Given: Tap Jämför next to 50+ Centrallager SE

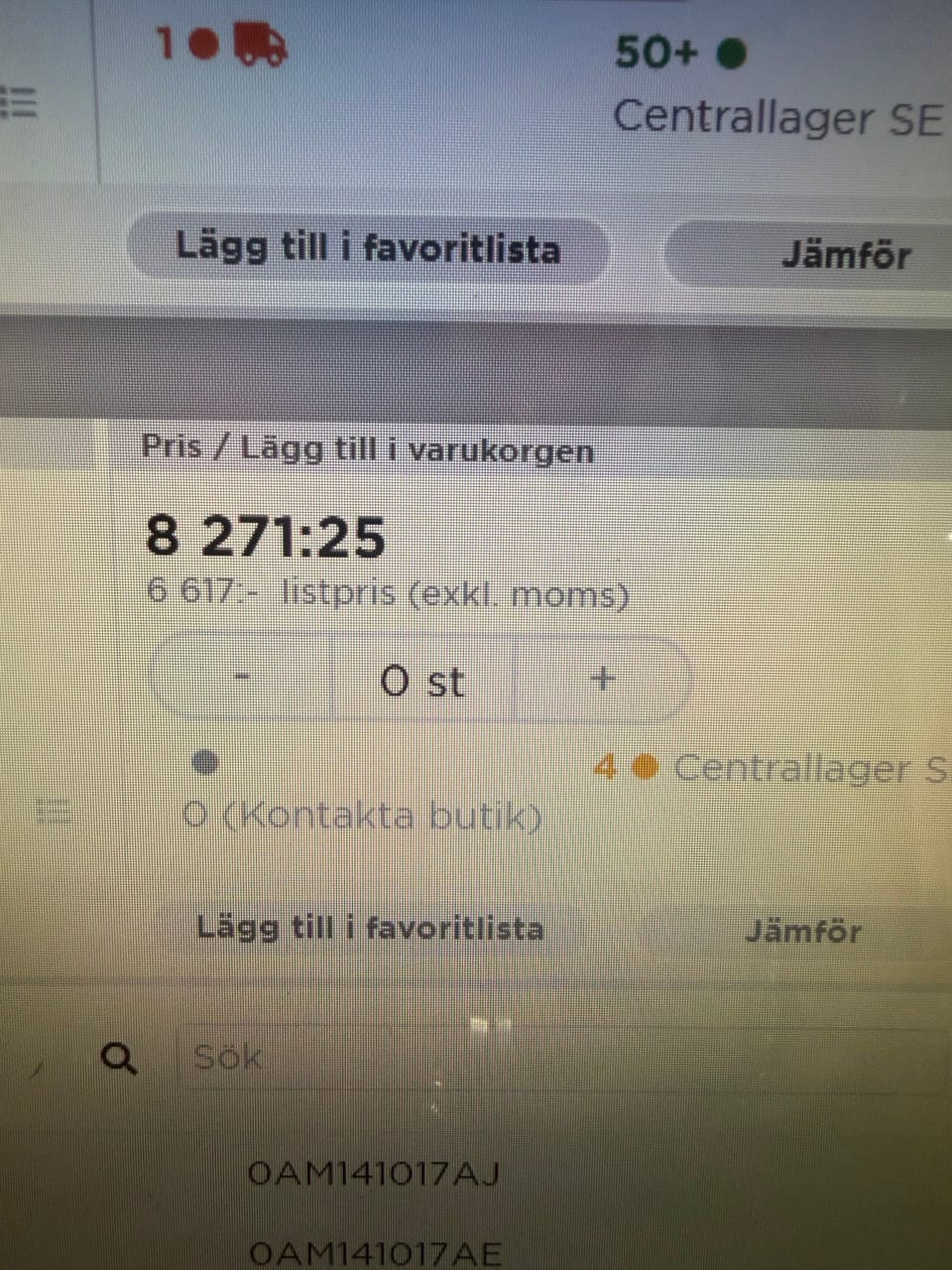Looking at the screenshot, I should (845, 255).
